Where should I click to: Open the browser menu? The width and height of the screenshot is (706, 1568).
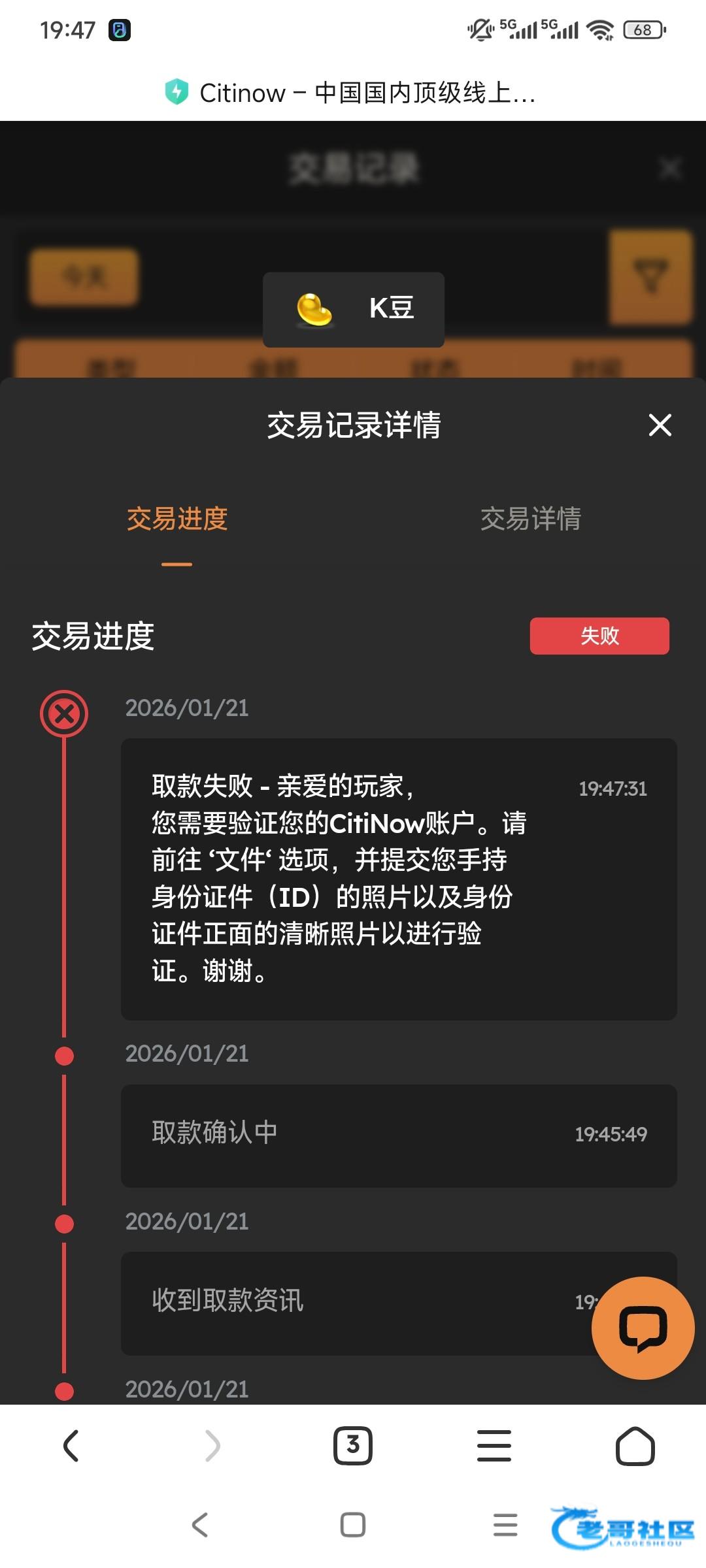tap(494, 1445)
